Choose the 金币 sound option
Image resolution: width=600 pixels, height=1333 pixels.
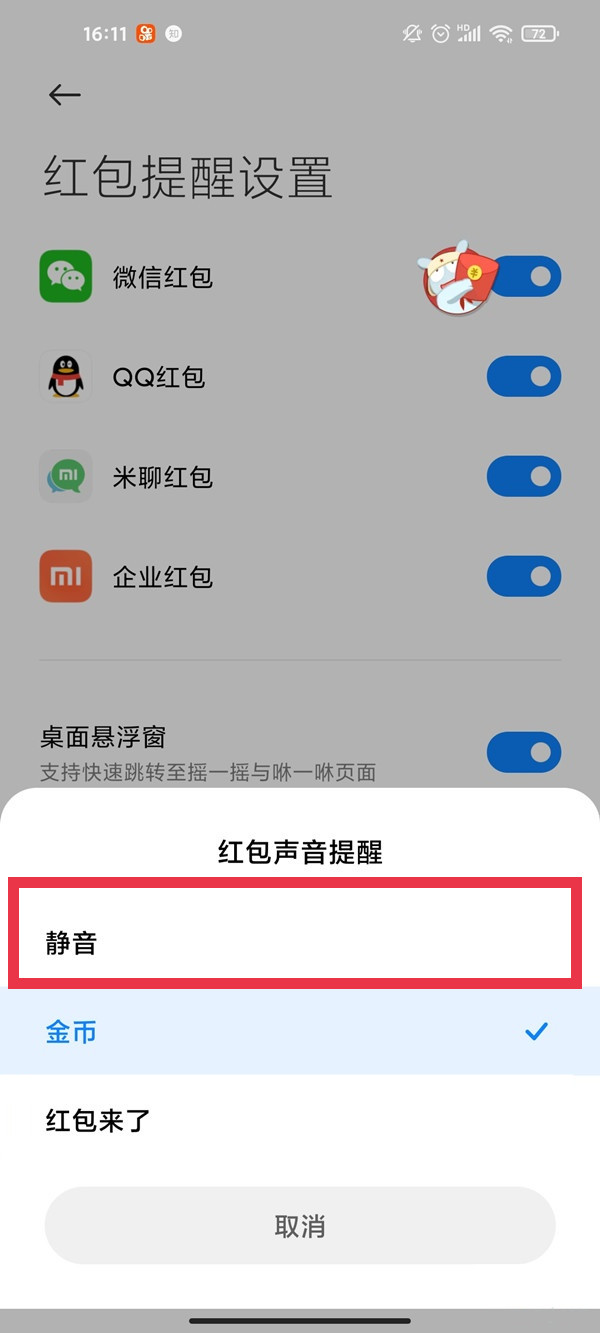pyautogui.click(x=290, y=1031)
